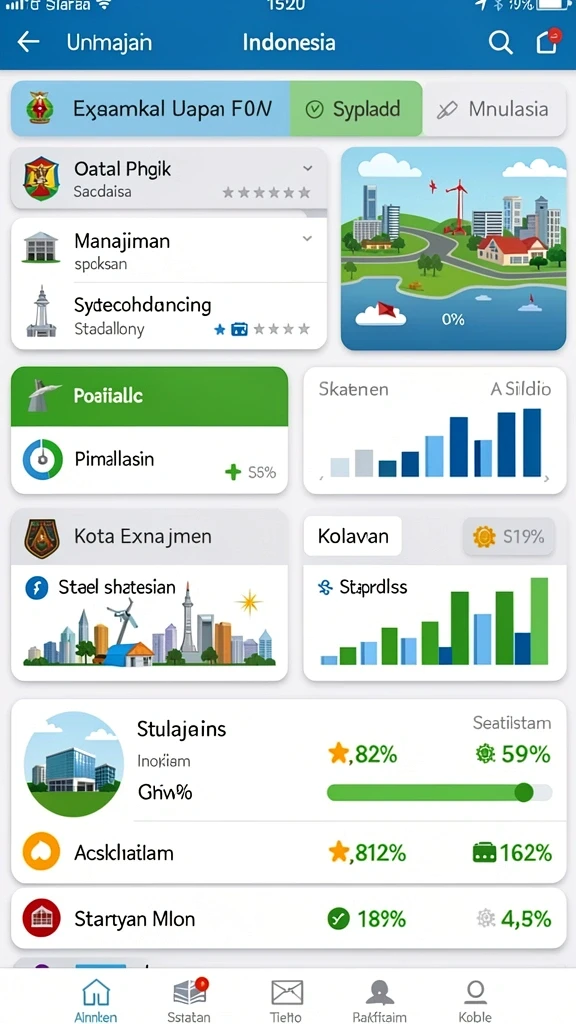Open the search icon in header

point(500,43)
